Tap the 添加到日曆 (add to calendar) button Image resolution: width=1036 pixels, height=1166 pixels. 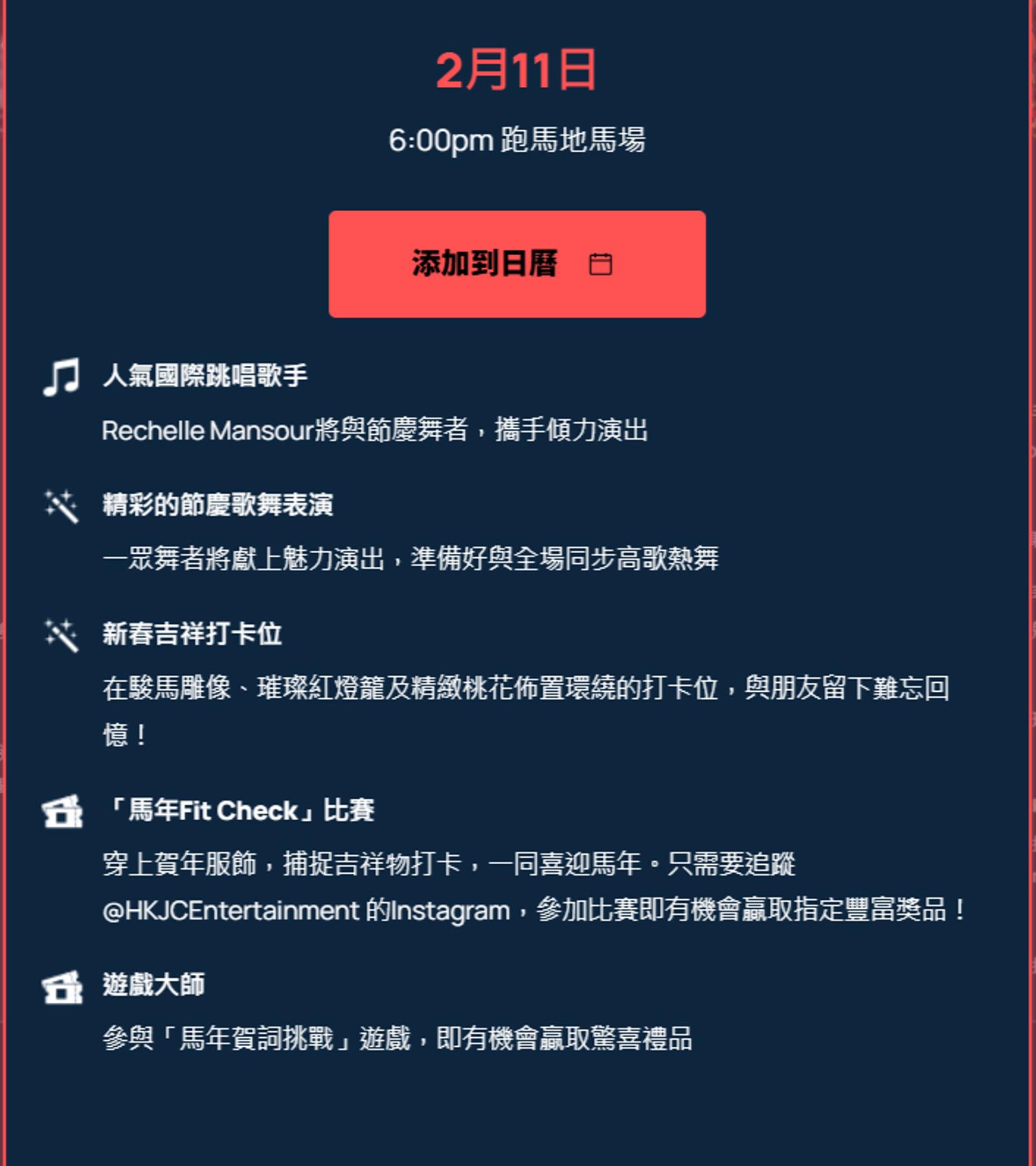(x=517, y=264)
